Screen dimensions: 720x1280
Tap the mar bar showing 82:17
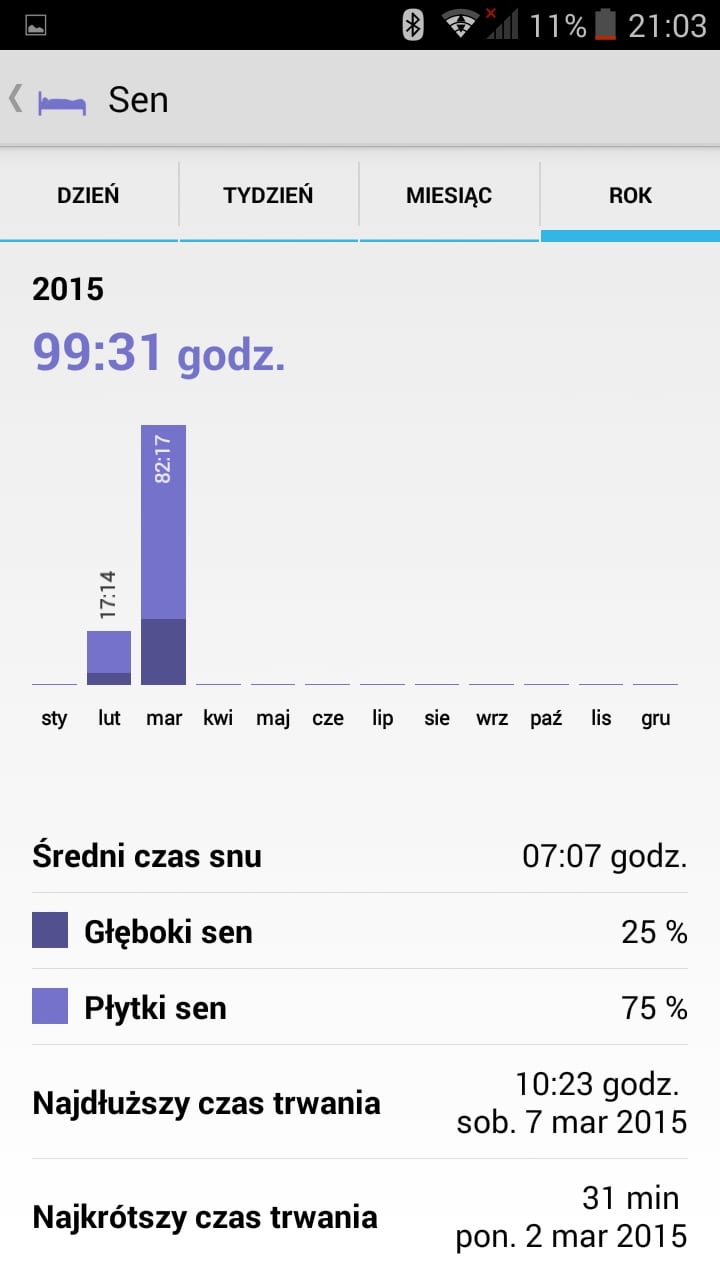[163, 555]
